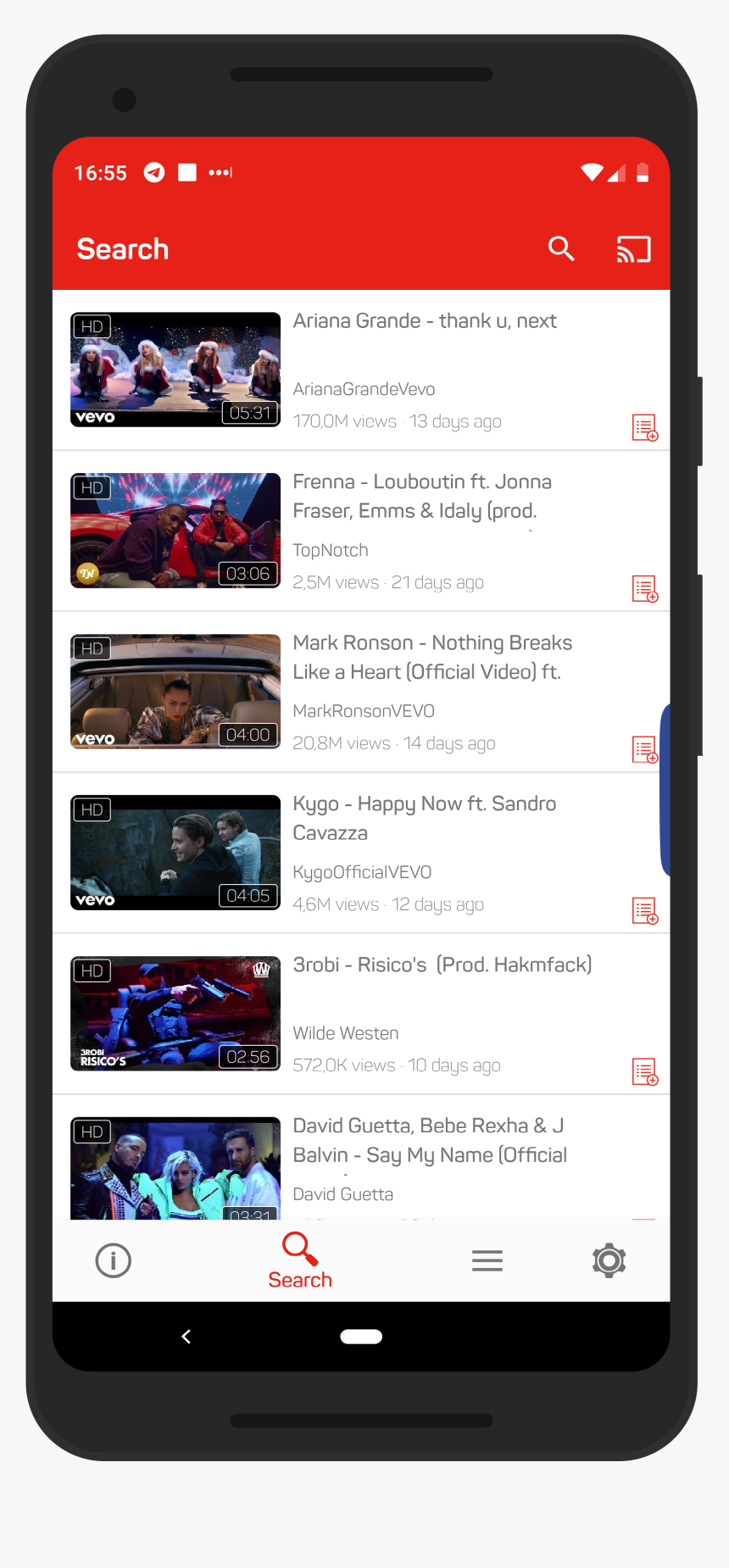The width and height of the screenshot is (729, 1568).
Task: Tap the cast to device icon
Action: pos(633,249)
